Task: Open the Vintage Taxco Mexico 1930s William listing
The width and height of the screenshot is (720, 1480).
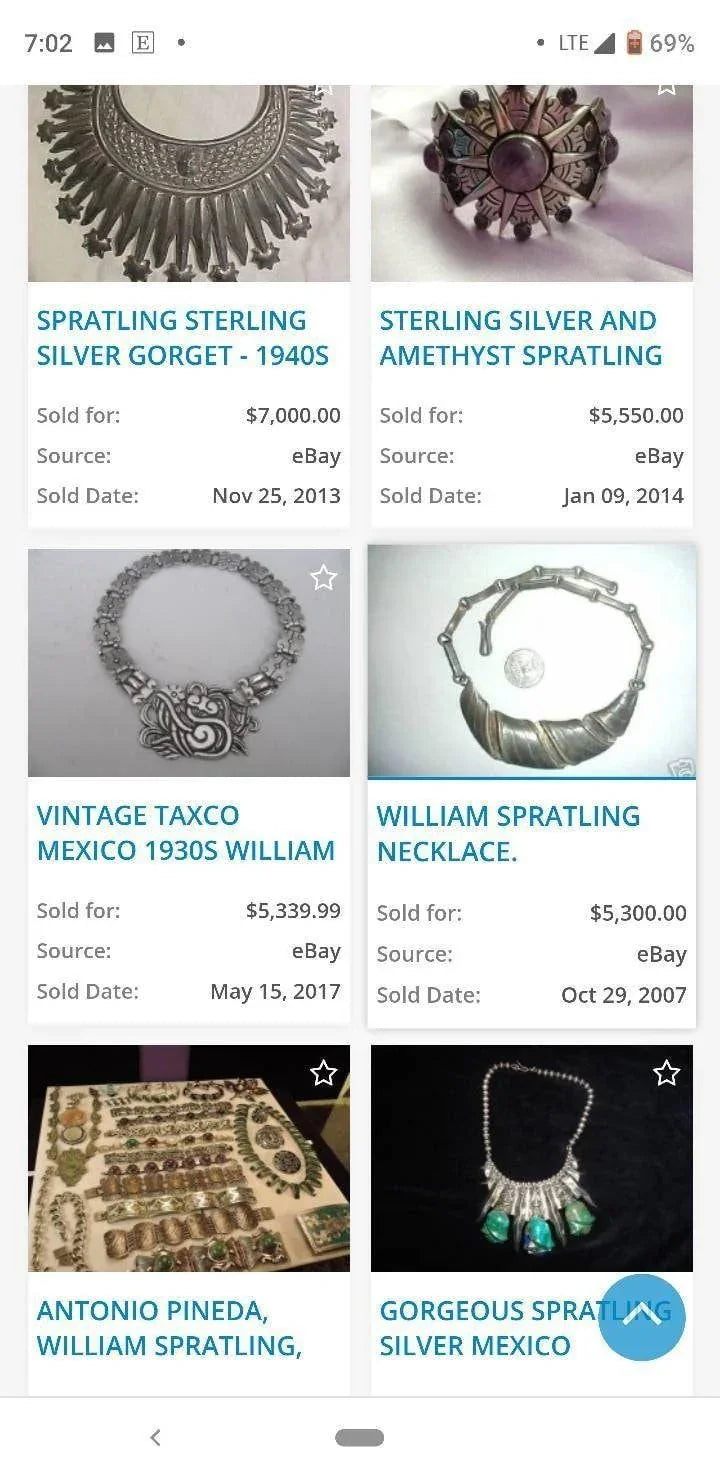Action: click(x=186, y=833)
